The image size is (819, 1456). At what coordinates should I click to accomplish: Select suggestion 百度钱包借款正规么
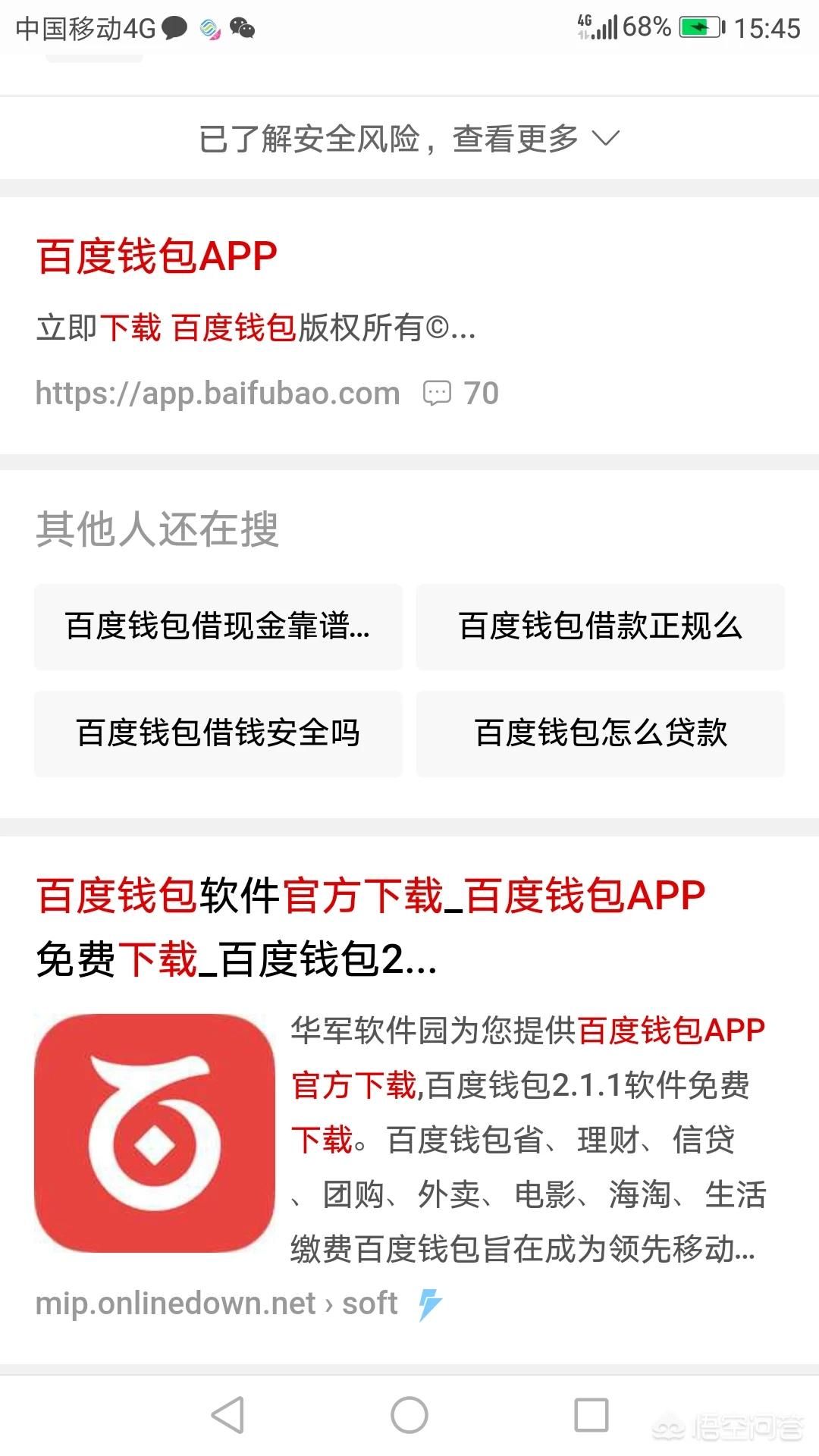point(601,626)
